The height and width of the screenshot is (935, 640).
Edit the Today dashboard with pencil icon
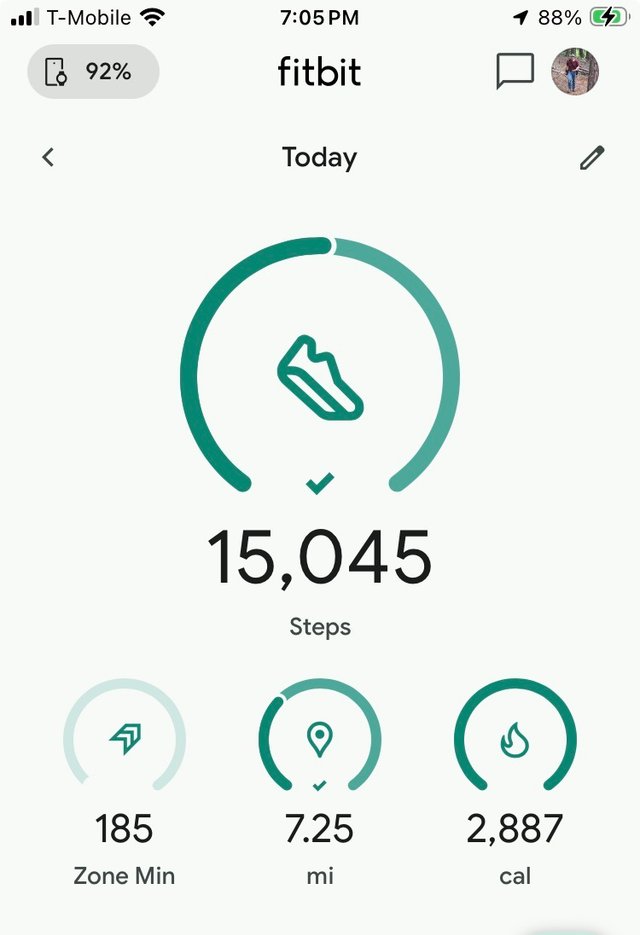point(592,157)
